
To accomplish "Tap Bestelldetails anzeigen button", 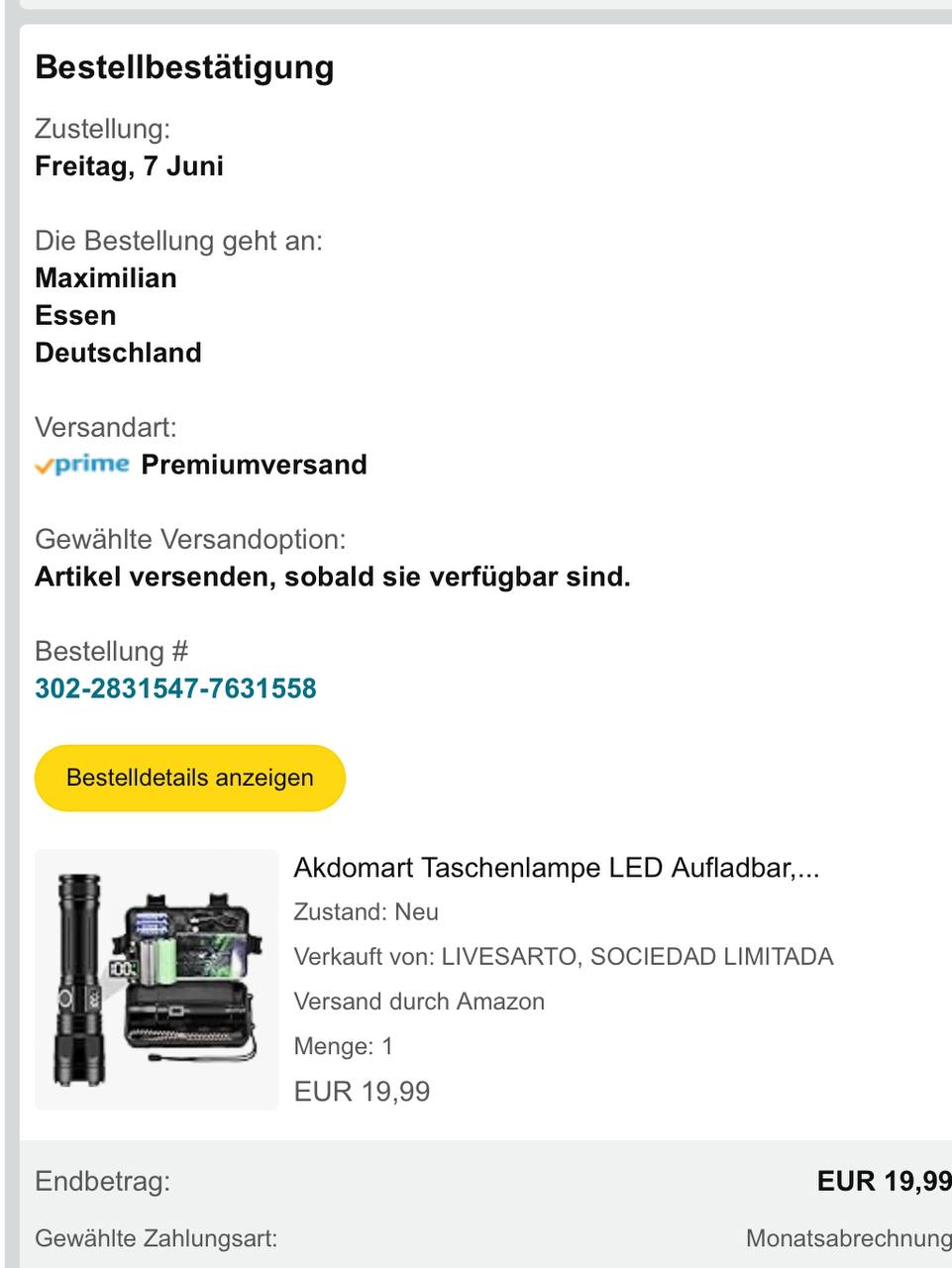I will click(x=189, y=778).
